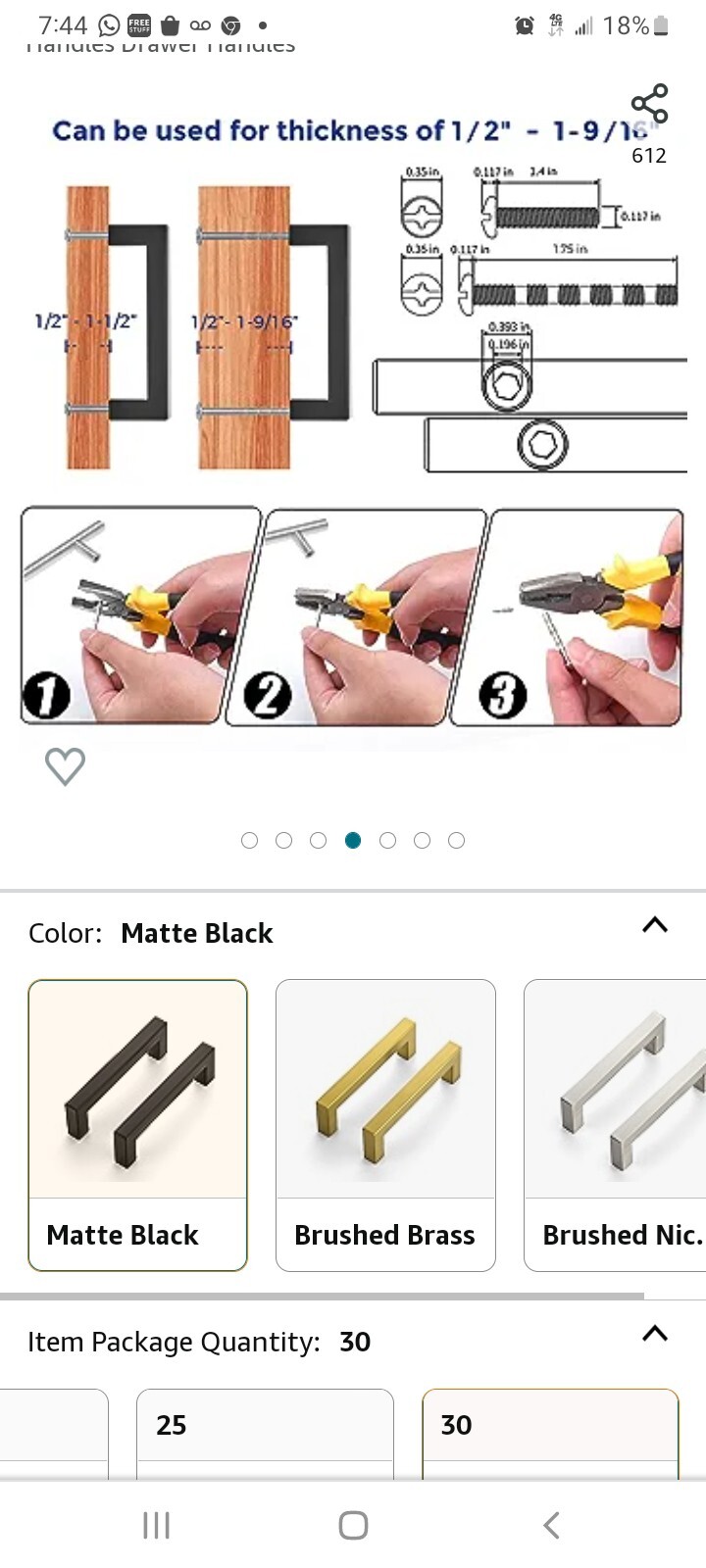The width and height of the screenshot is (706, 1568).
Task: Select the Matte Black color option
Action: coord(138,1124)
